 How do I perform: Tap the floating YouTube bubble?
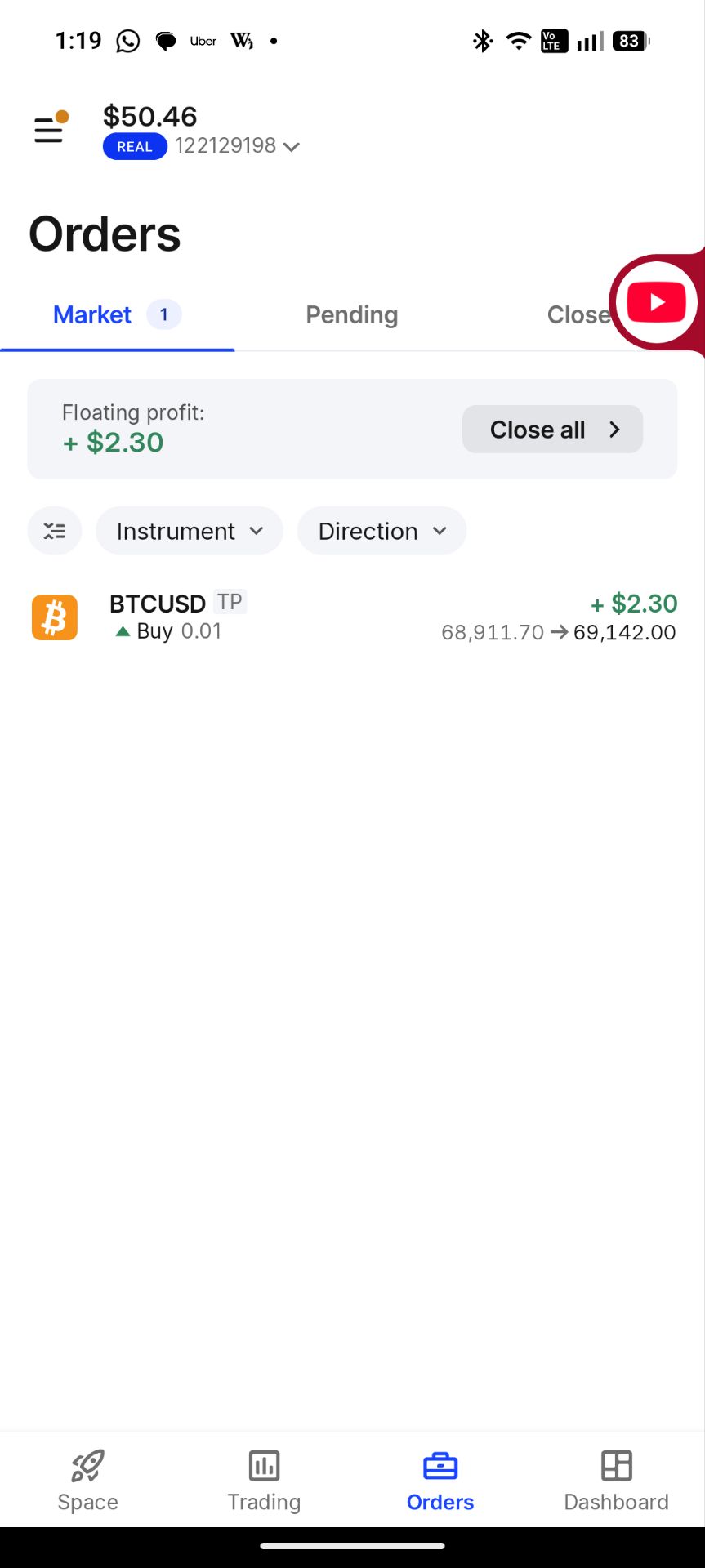[x=657, y=303]
